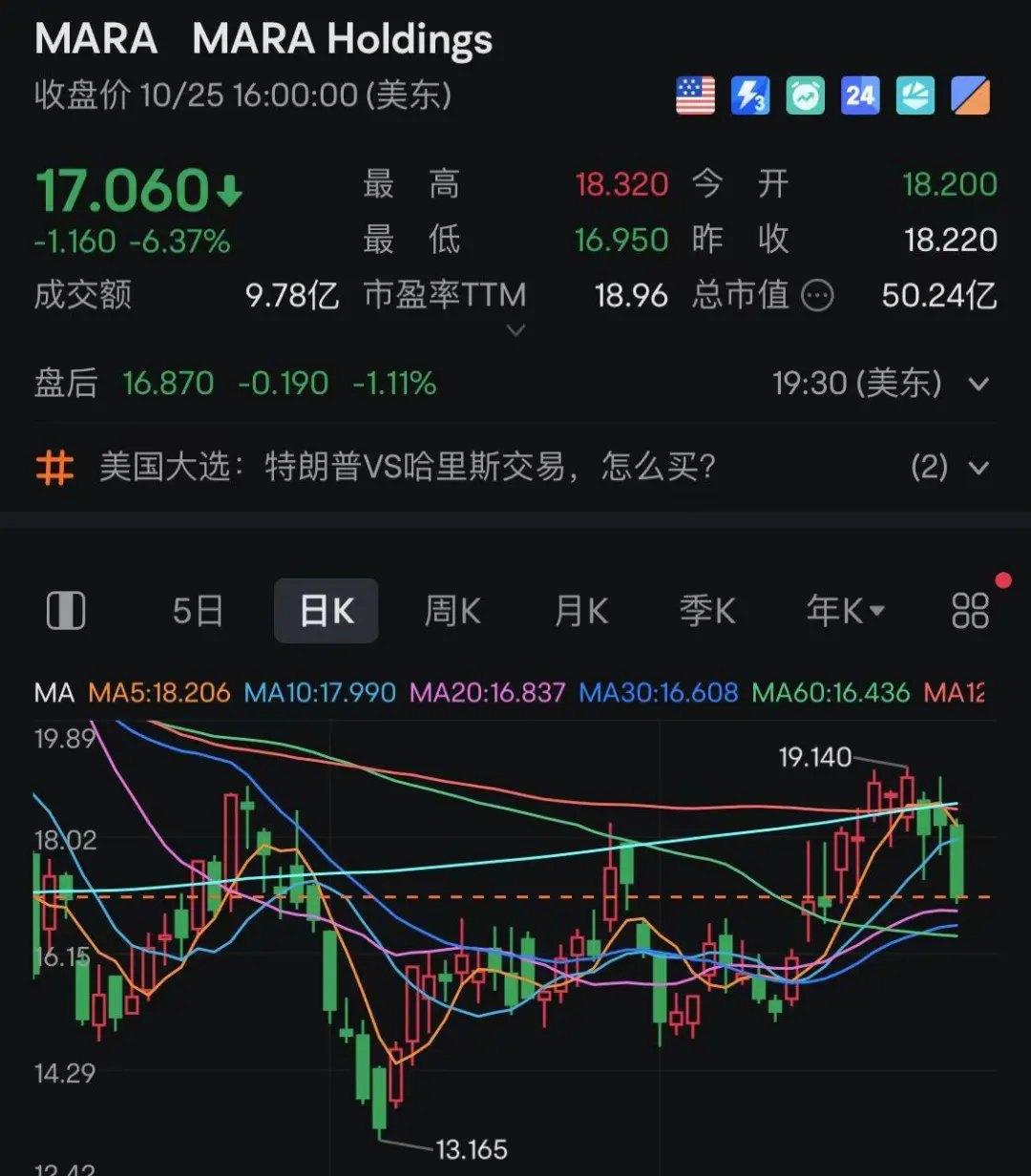Toggle the split-screen chart layout icon

64,609
